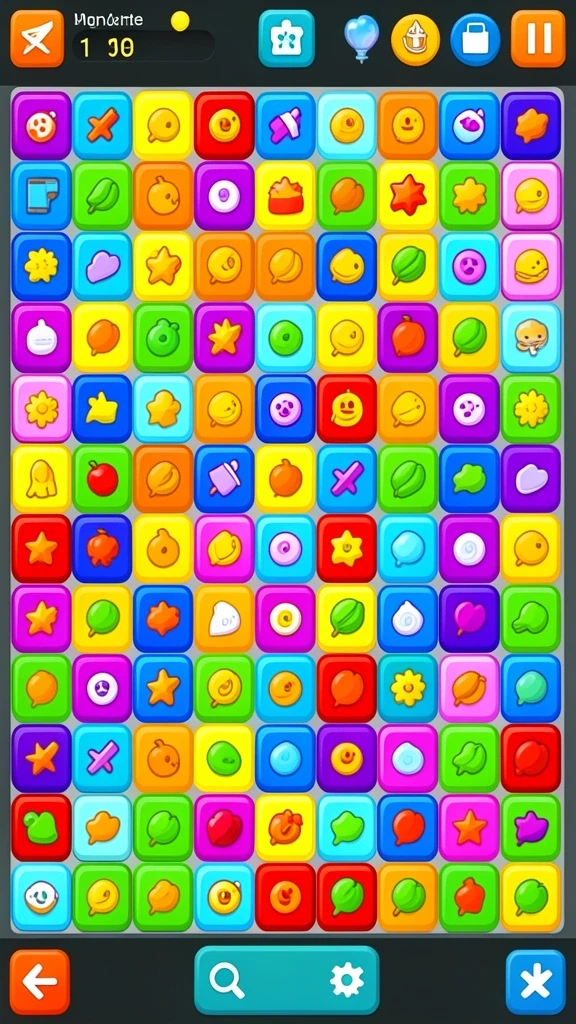Tap the orange gift on yellow tile
Image resolution: width=576 pixels, height=1024 pixels.
(285, 827)
